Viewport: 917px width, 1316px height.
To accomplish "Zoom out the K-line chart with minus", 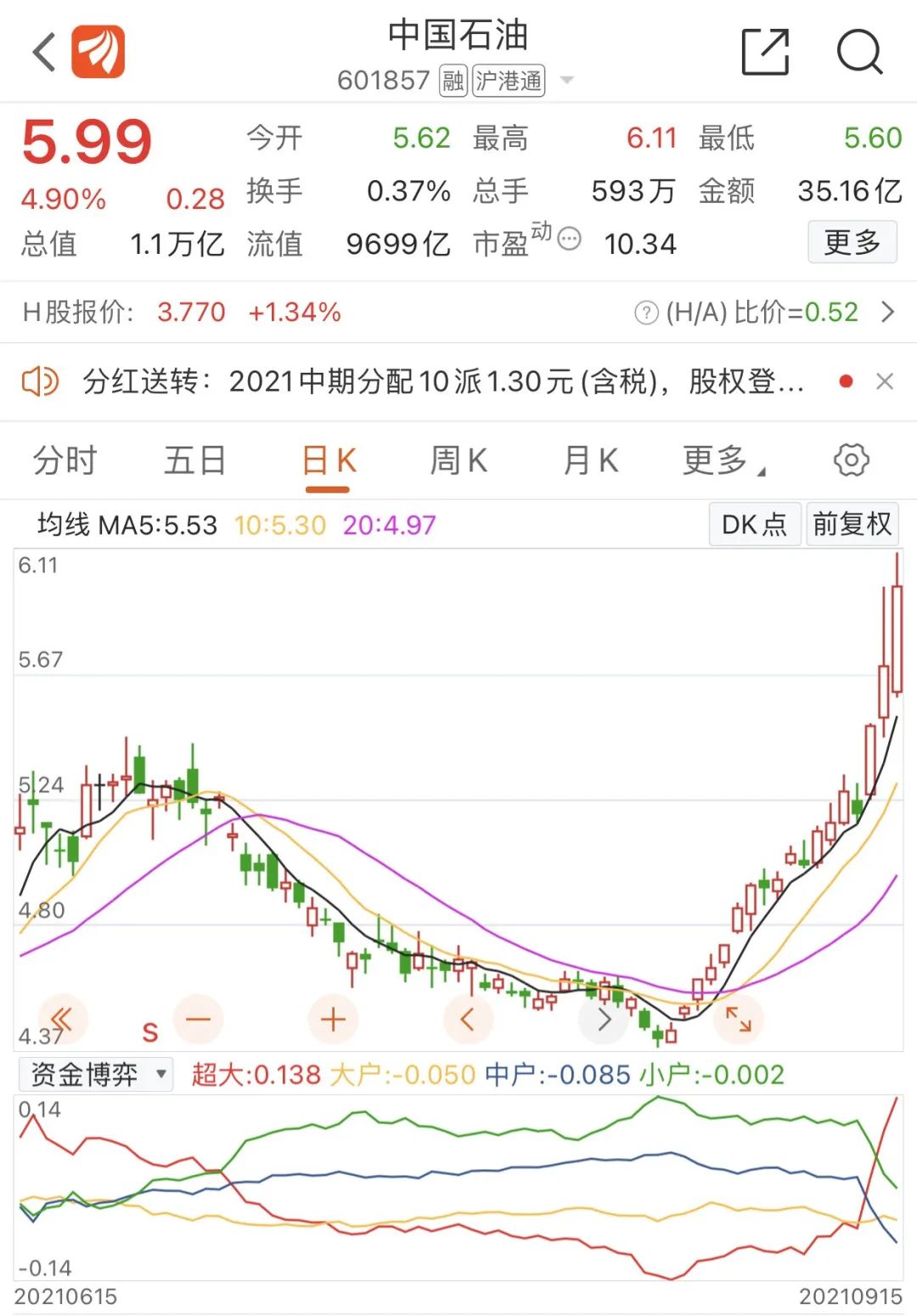I will click(x=198, y=1019).
